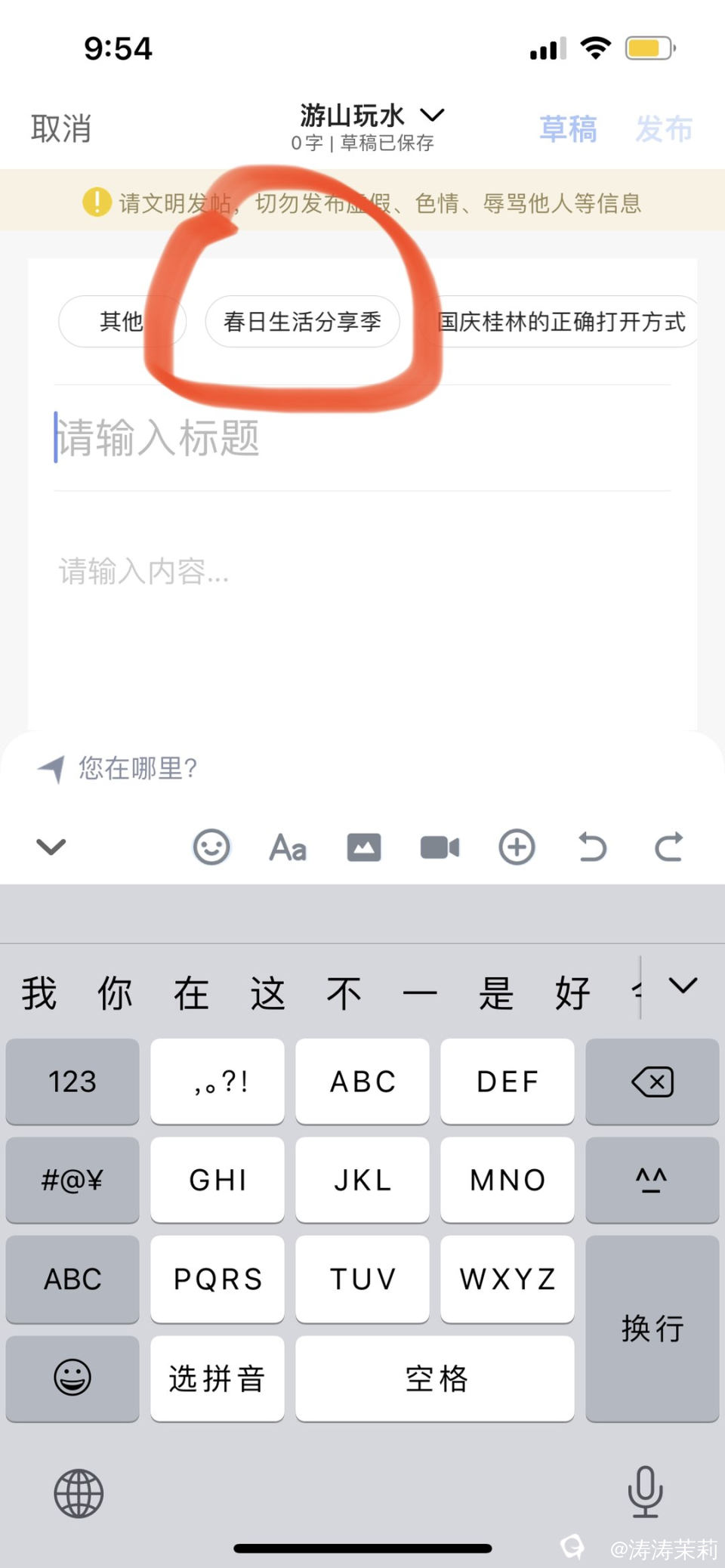
Task: Collapse the toolbar with the down chevron
Action: pos(50,847)
